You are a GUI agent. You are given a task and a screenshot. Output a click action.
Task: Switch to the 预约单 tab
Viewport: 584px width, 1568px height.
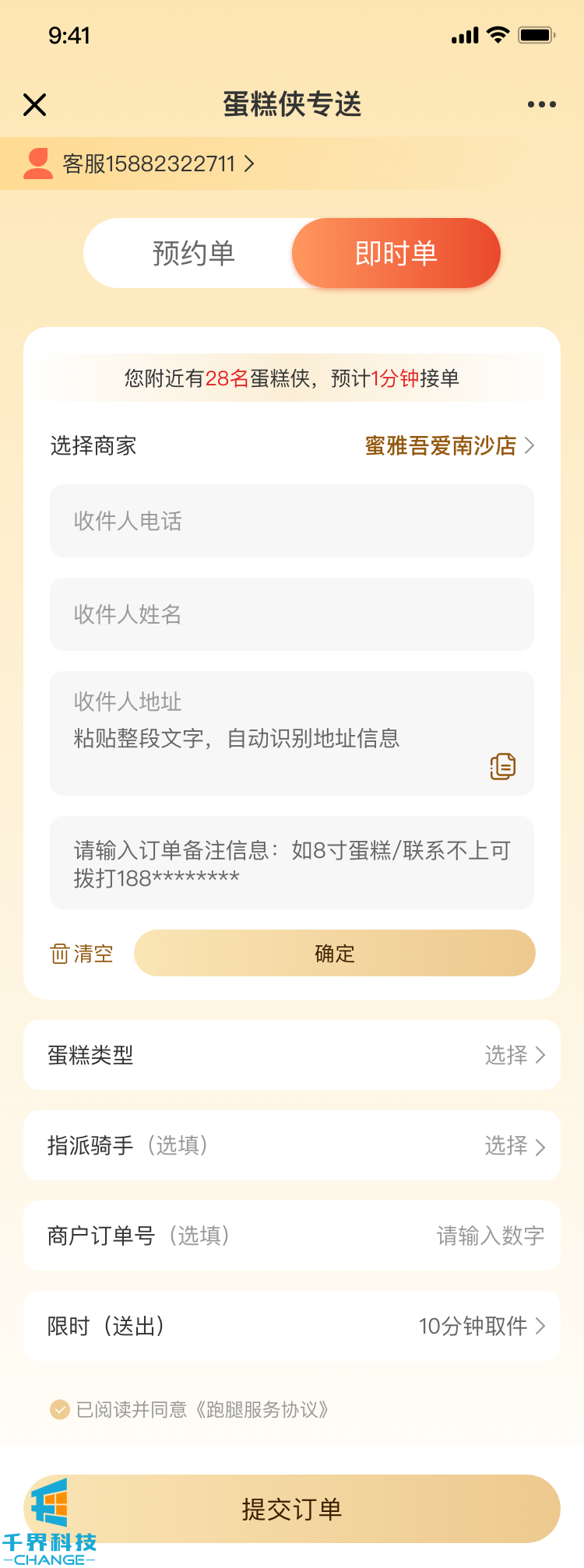(x=193, y=254)
